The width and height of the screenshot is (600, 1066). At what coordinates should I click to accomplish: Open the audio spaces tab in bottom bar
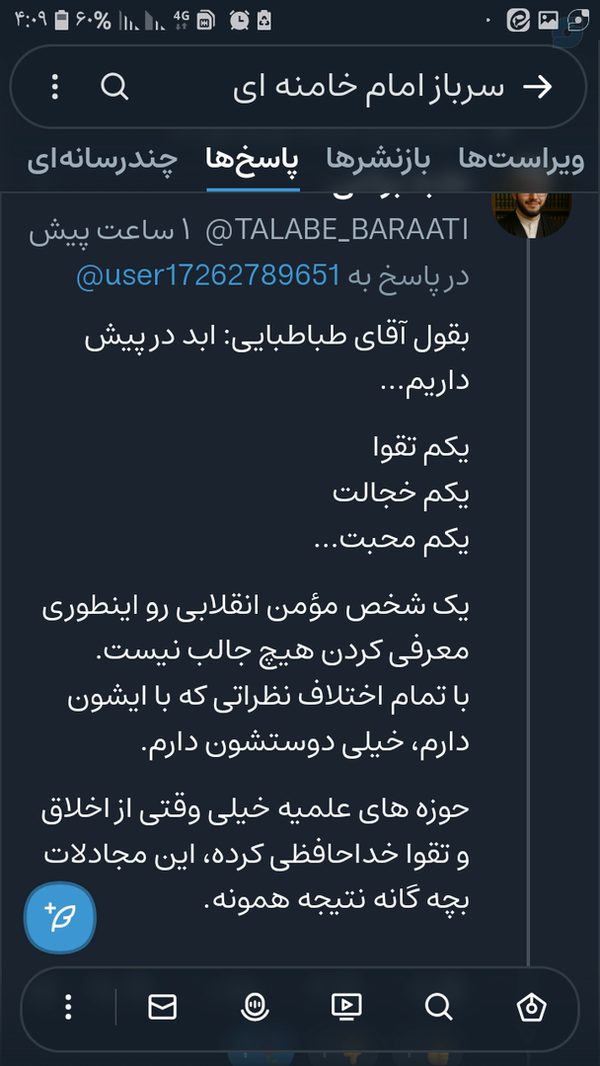(255, 1007)
